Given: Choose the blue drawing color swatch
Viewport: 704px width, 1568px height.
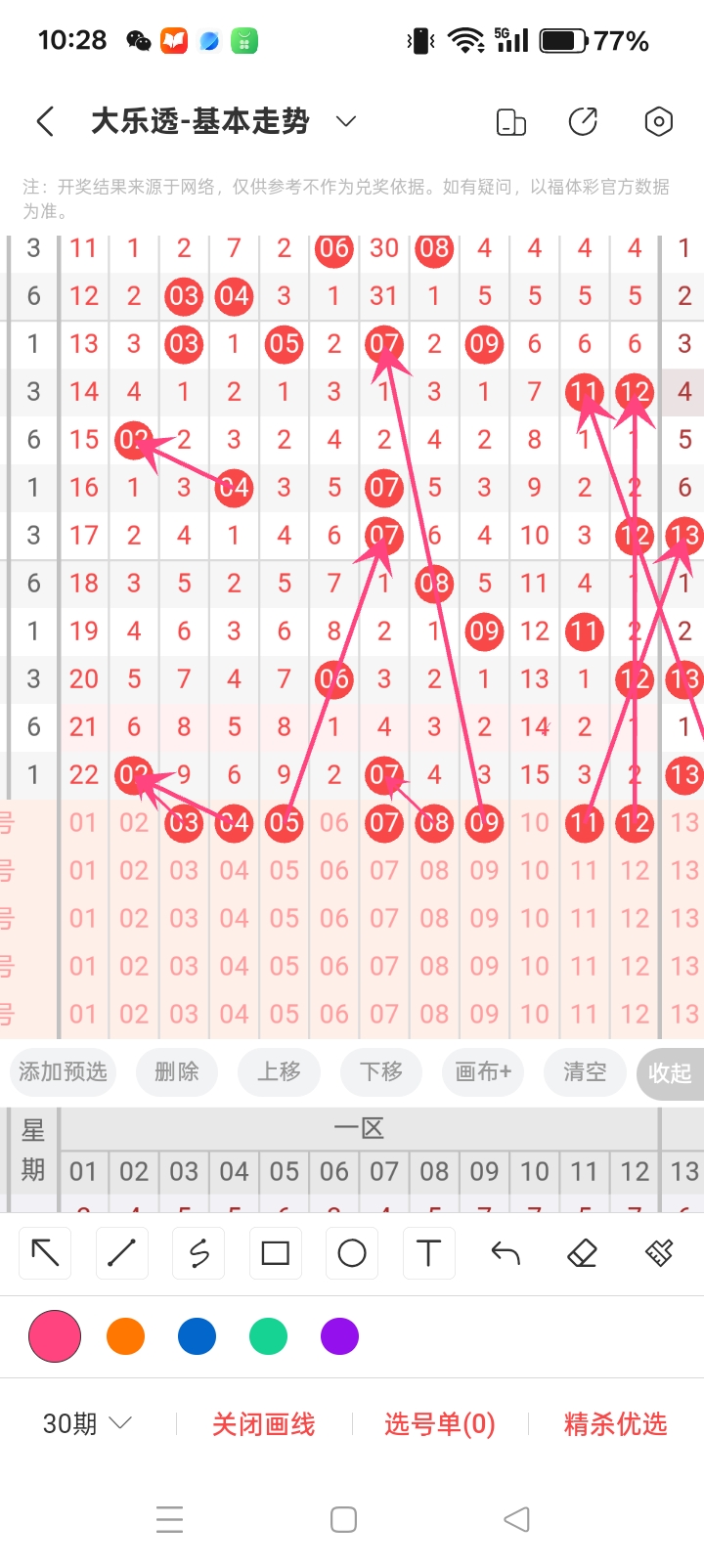Looking at the screenshot, I should (x=197, y=1335).
